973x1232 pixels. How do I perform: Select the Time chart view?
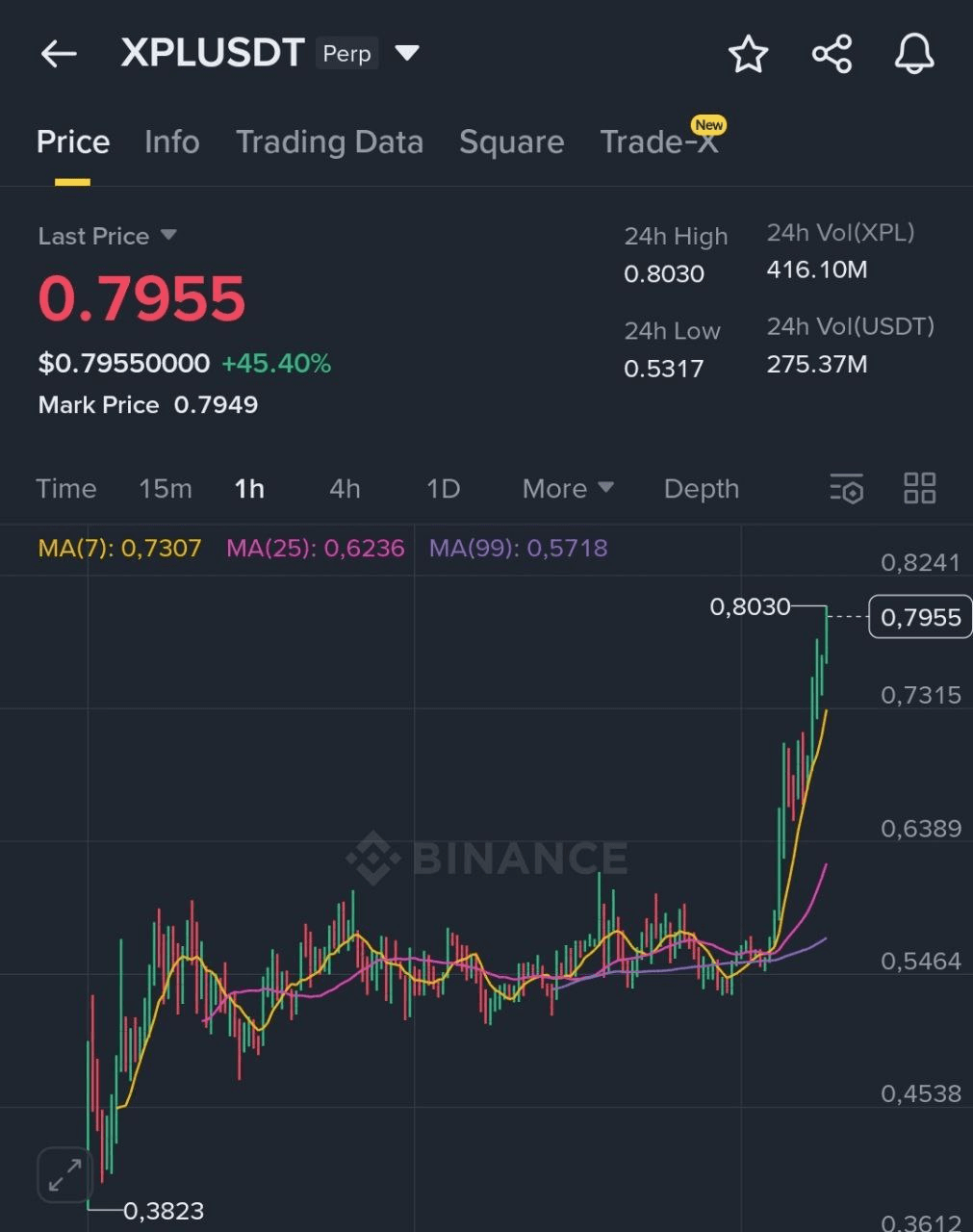66,489
